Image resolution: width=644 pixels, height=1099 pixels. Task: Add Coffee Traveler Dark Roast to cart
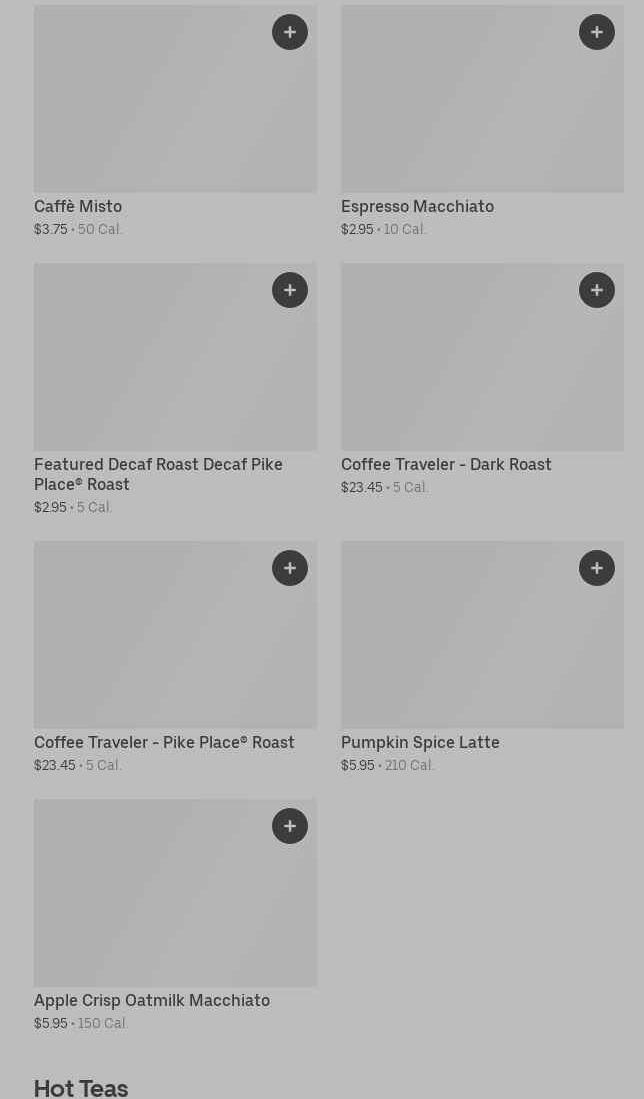597,290
